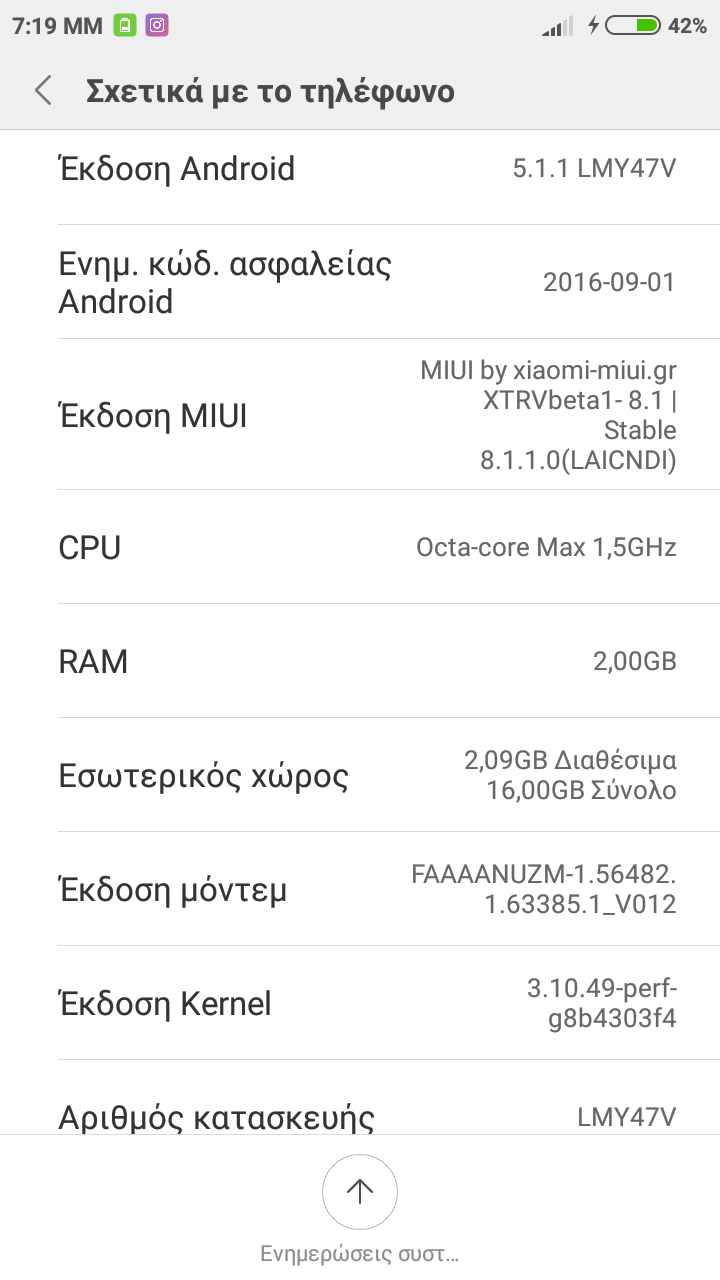The height and width of the screenshot is (1280, 720).
Task: Tap the Έκδοση Kernel row
Action: (360, 1003)
